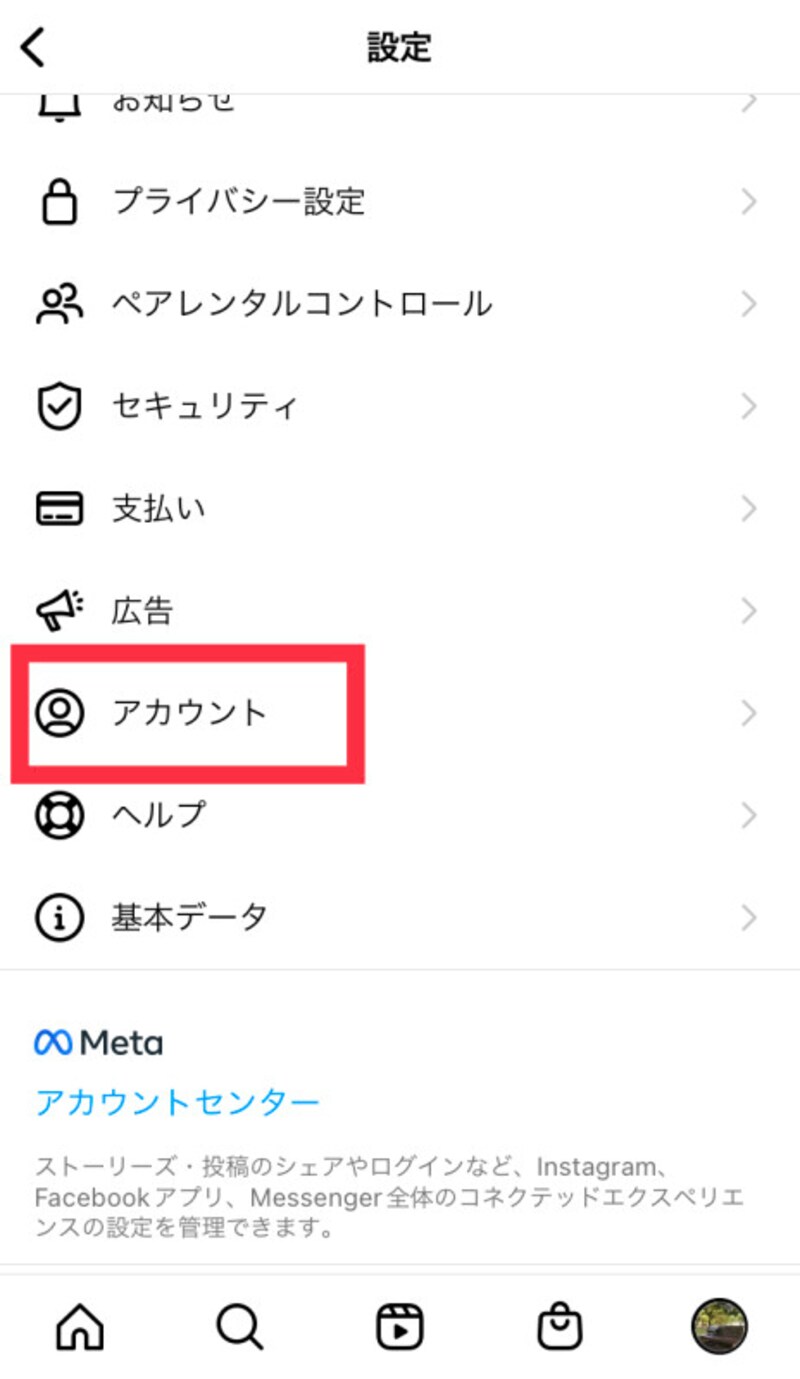Open the ヘルプ row
Viewport: 800px width, 1379px height.
coord(400,815)
